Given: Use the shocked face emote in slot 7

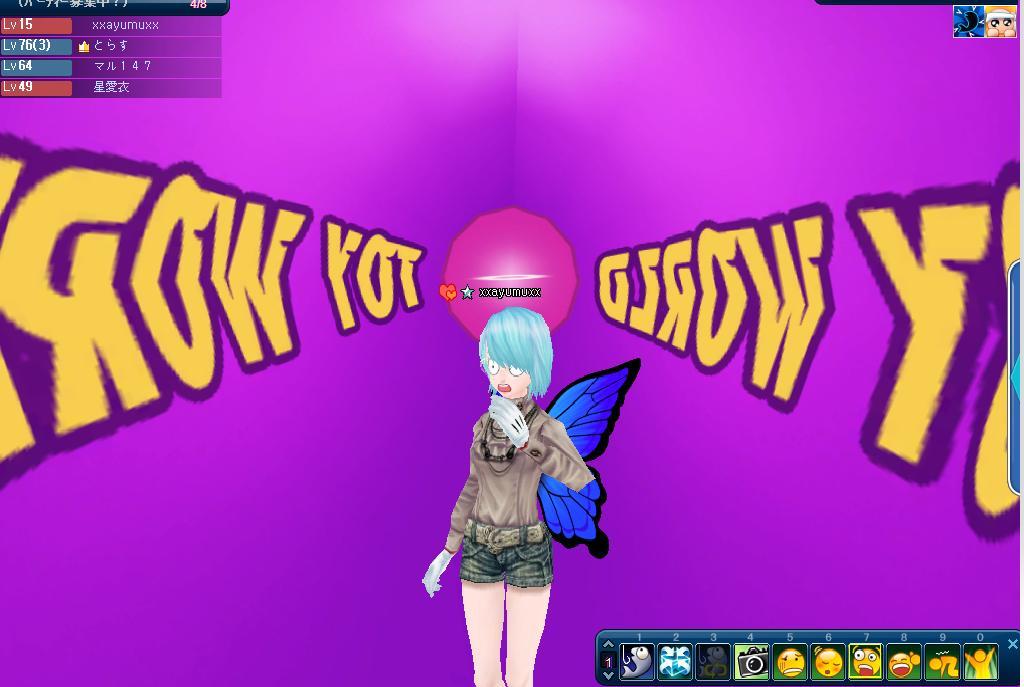Looking at the screenshot, I should (866, 661).
